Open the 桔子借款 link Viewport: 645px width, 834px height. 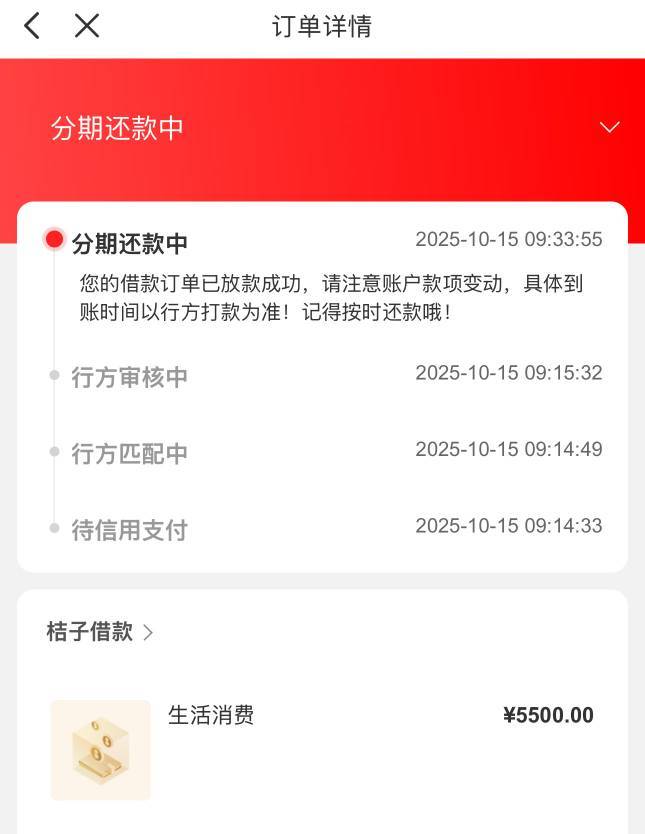click(100, 632)
